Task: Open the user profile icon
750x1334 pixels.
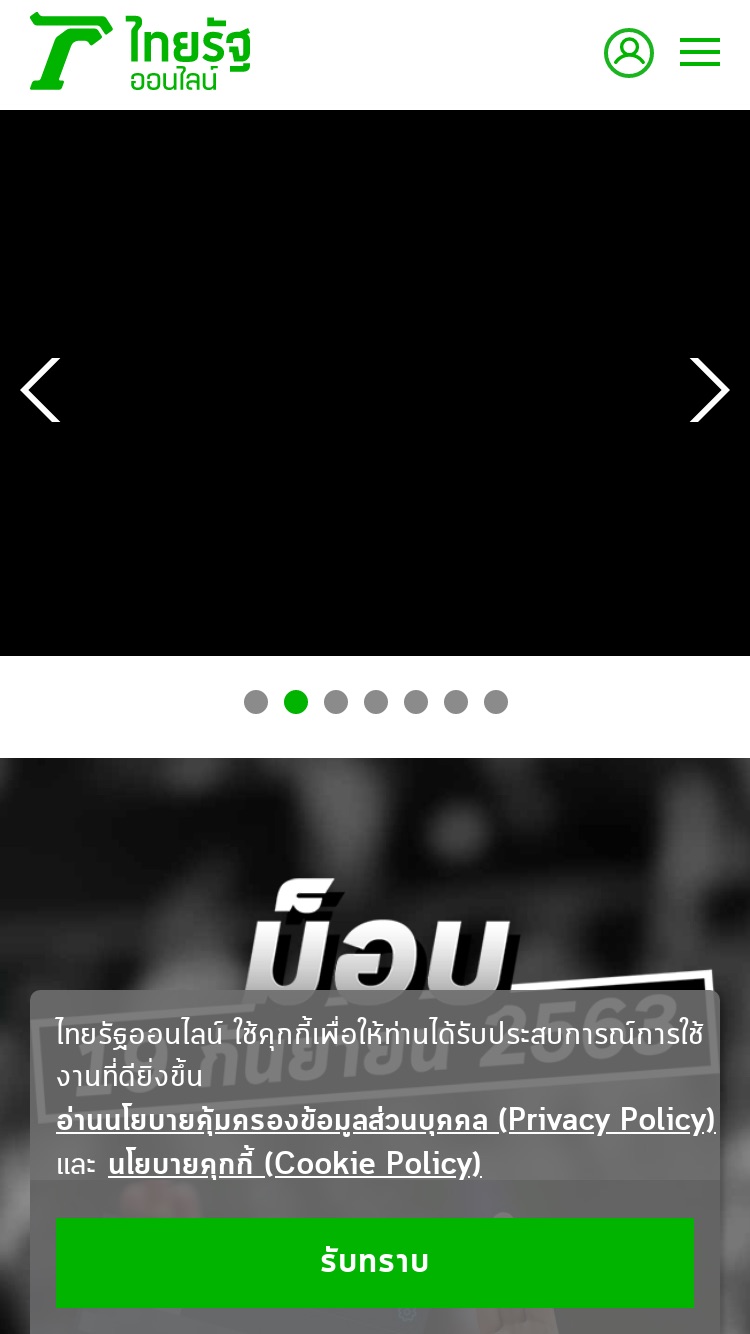Action: tap(629, 53)
